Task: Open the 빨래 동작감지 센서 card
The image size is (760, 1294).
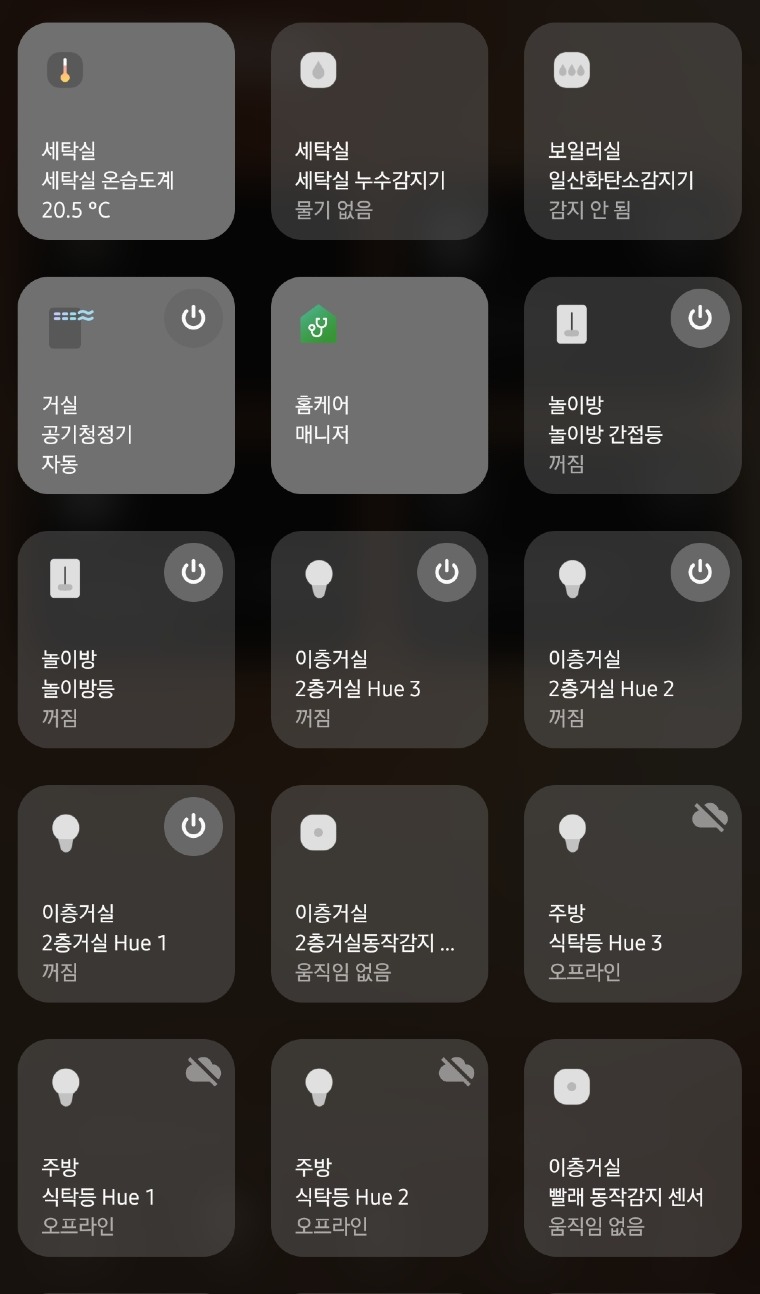Action: click(x=632, y=1147)
